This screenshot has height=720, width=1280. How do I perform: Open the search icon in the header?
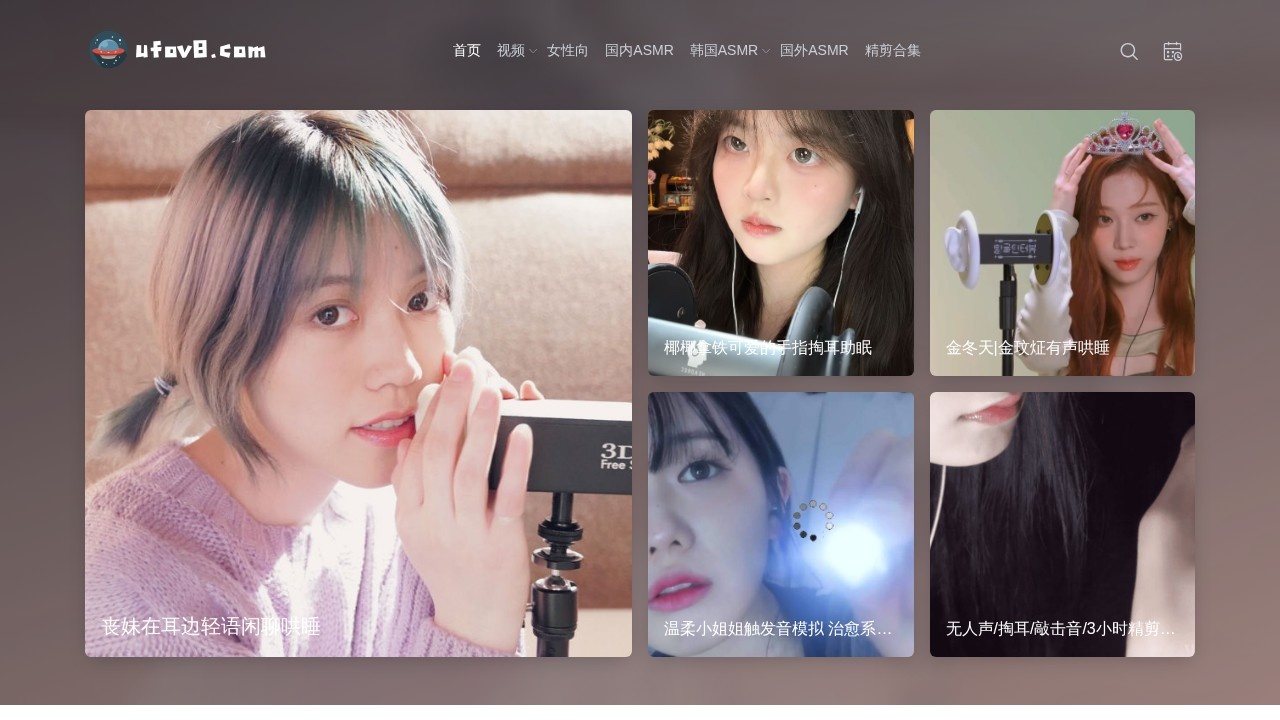point(1129,51)
